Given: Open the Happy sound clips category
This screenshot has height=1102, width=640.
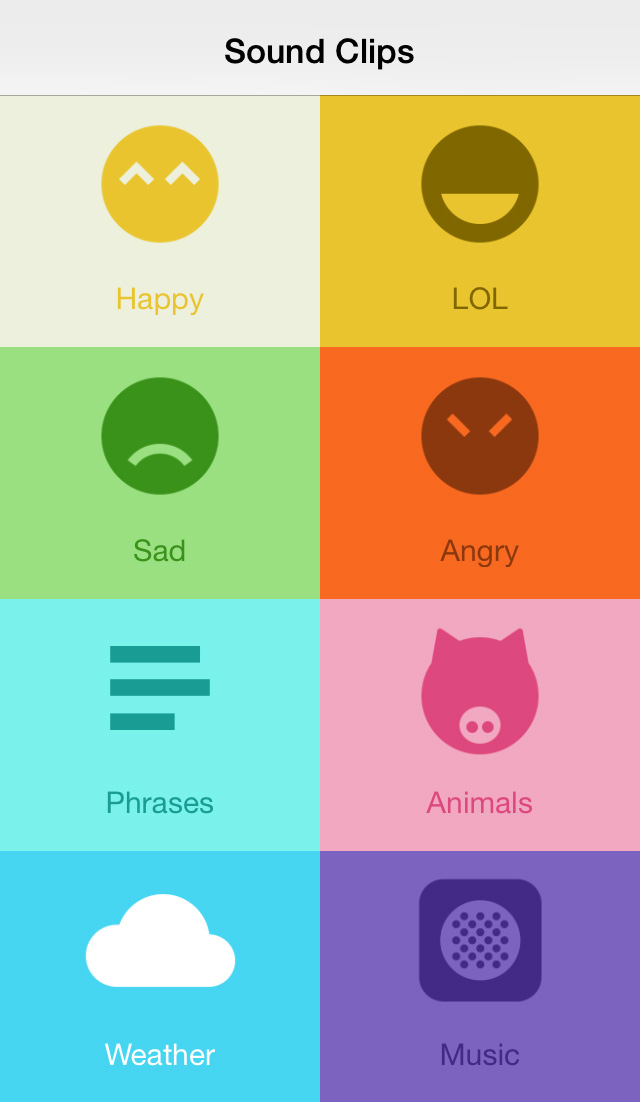Looking at the screenshot, I should [160, 221].
